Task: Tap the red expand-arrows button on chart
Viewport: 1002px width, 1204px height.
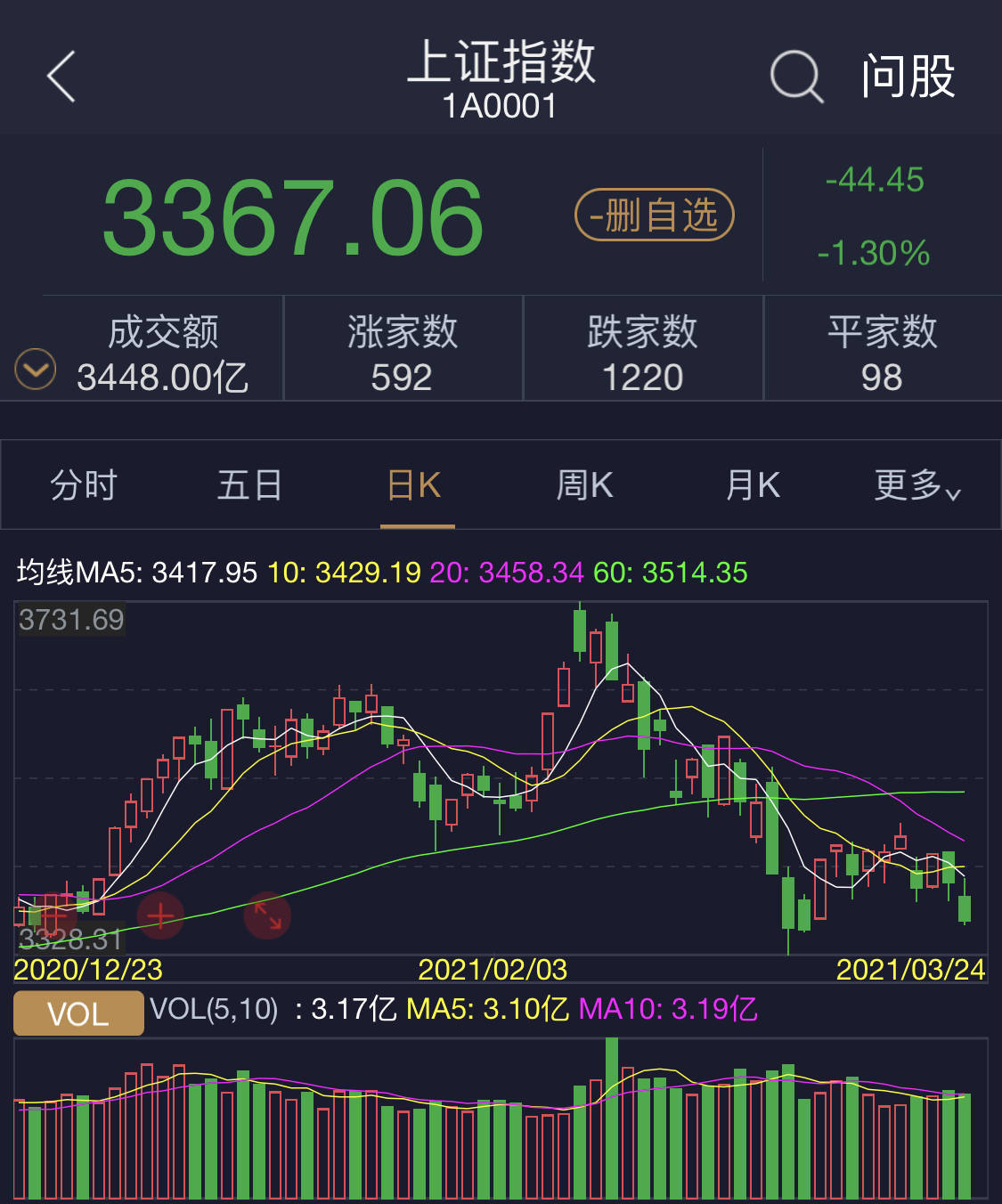Action: (x=267, y=915)
